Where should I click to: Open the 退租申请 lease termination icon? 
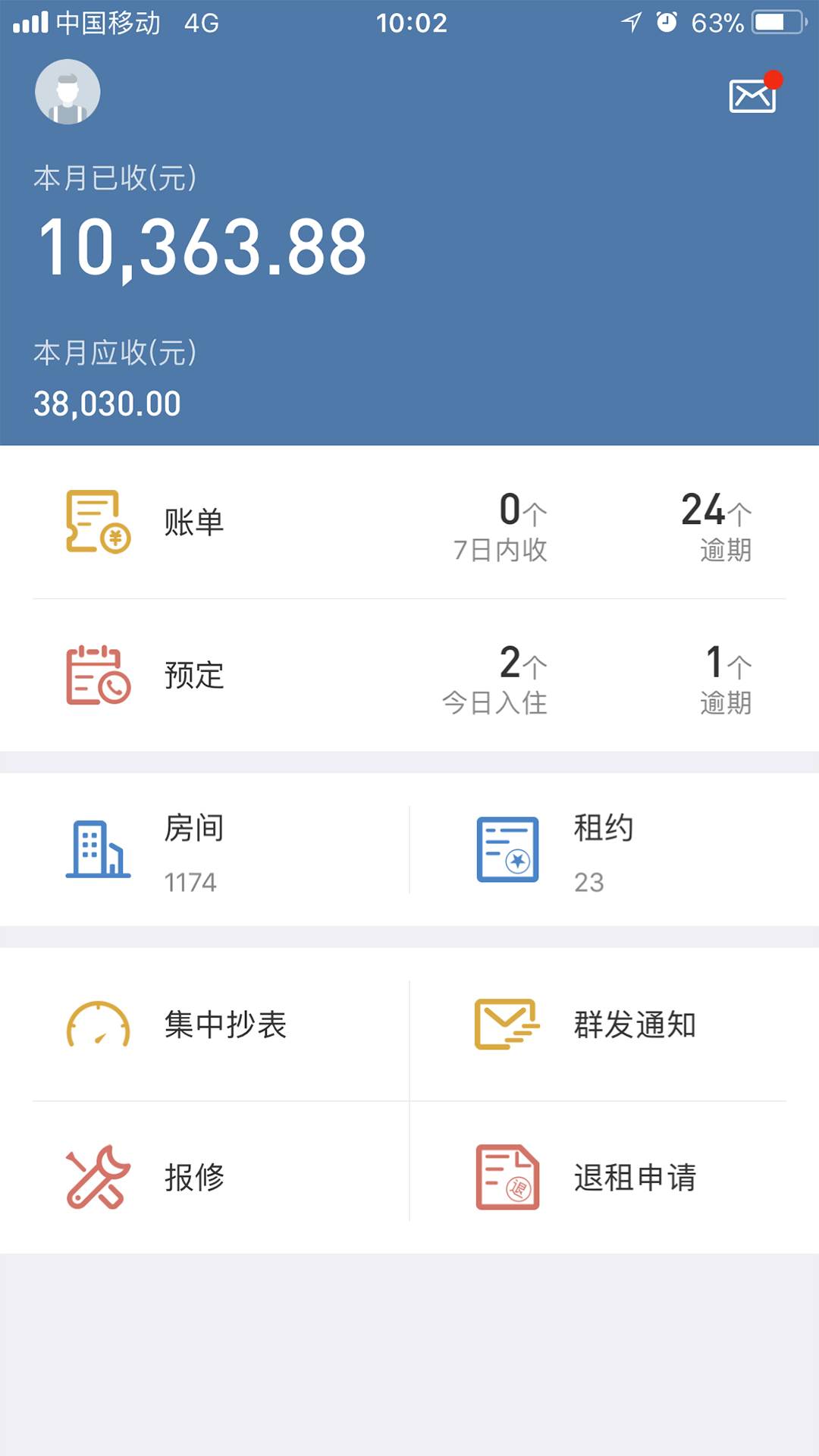tap(507, 1174)
